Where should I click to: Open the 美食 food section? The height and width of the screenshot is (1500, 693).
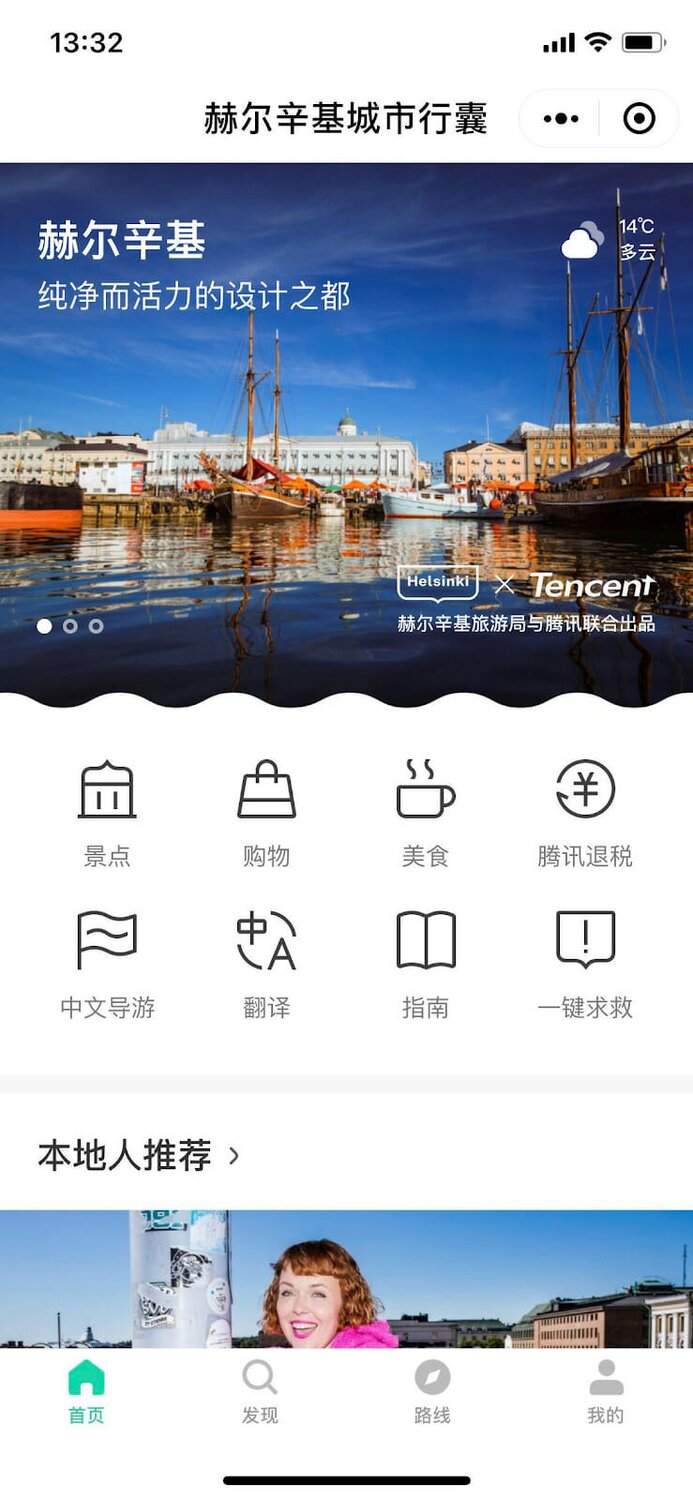coord(425,812)
